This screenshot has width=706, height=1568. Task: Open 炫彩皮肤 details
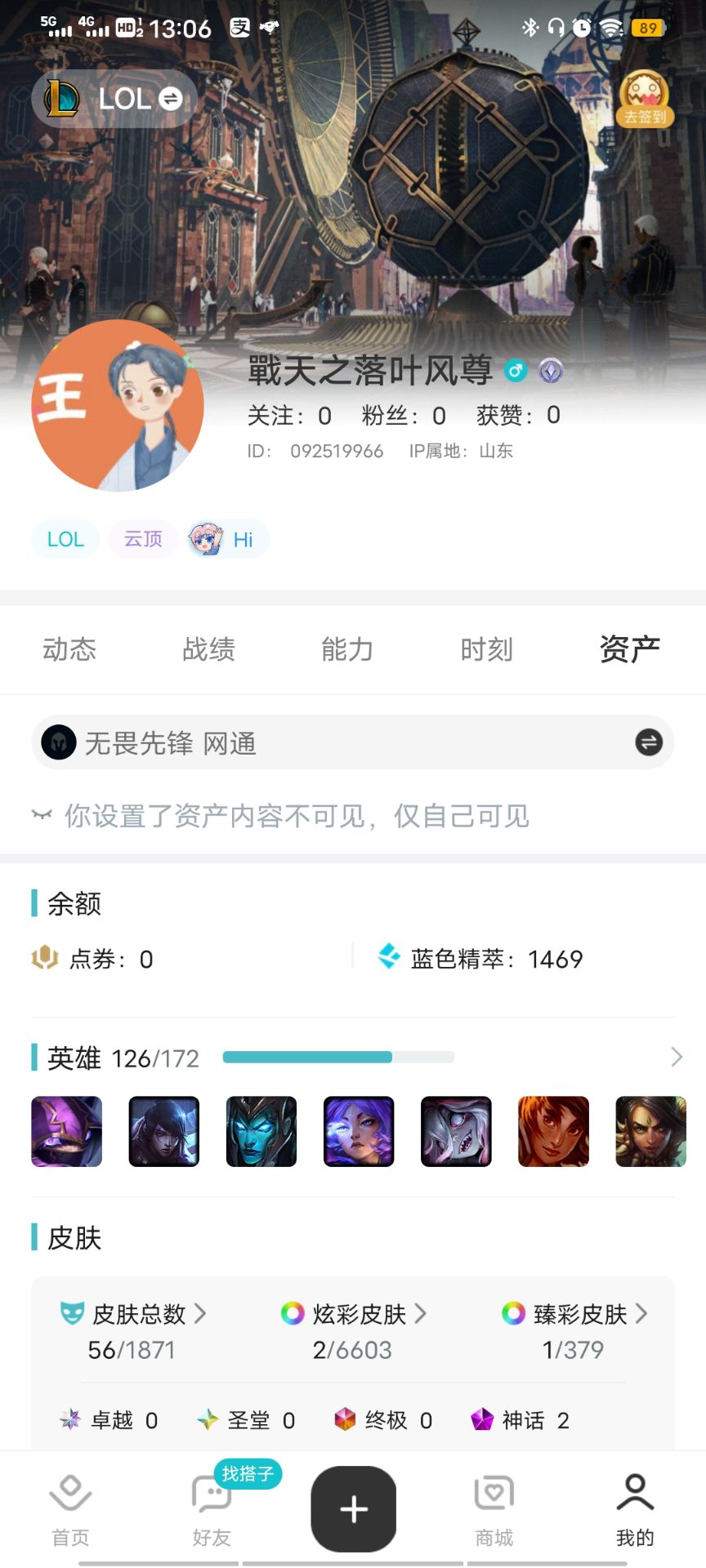coord(353,1314)
